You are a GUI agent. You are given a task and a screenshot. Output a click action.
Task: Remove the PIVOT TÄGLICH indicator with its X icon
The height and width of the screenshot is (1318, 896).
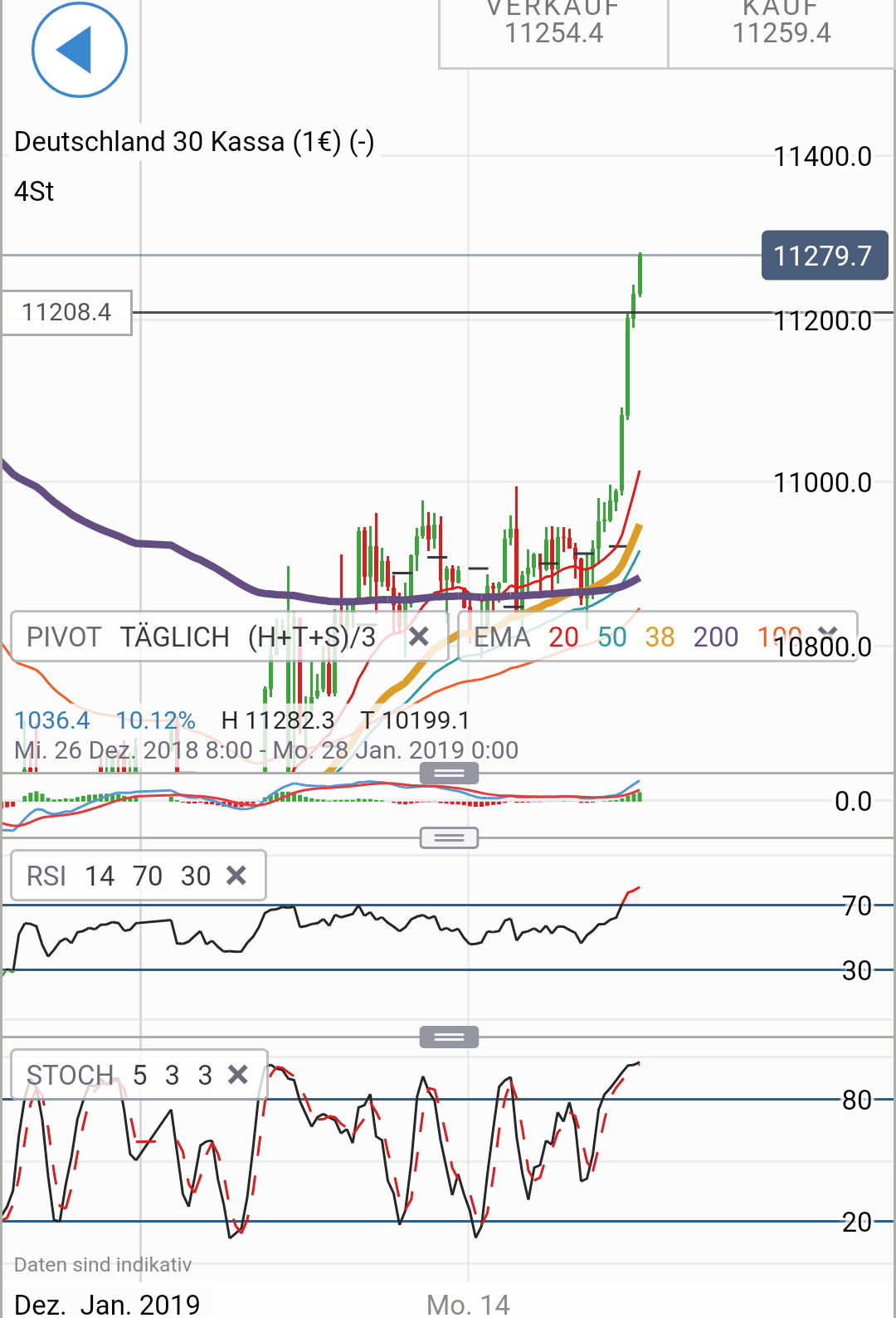tap(420, 637)
